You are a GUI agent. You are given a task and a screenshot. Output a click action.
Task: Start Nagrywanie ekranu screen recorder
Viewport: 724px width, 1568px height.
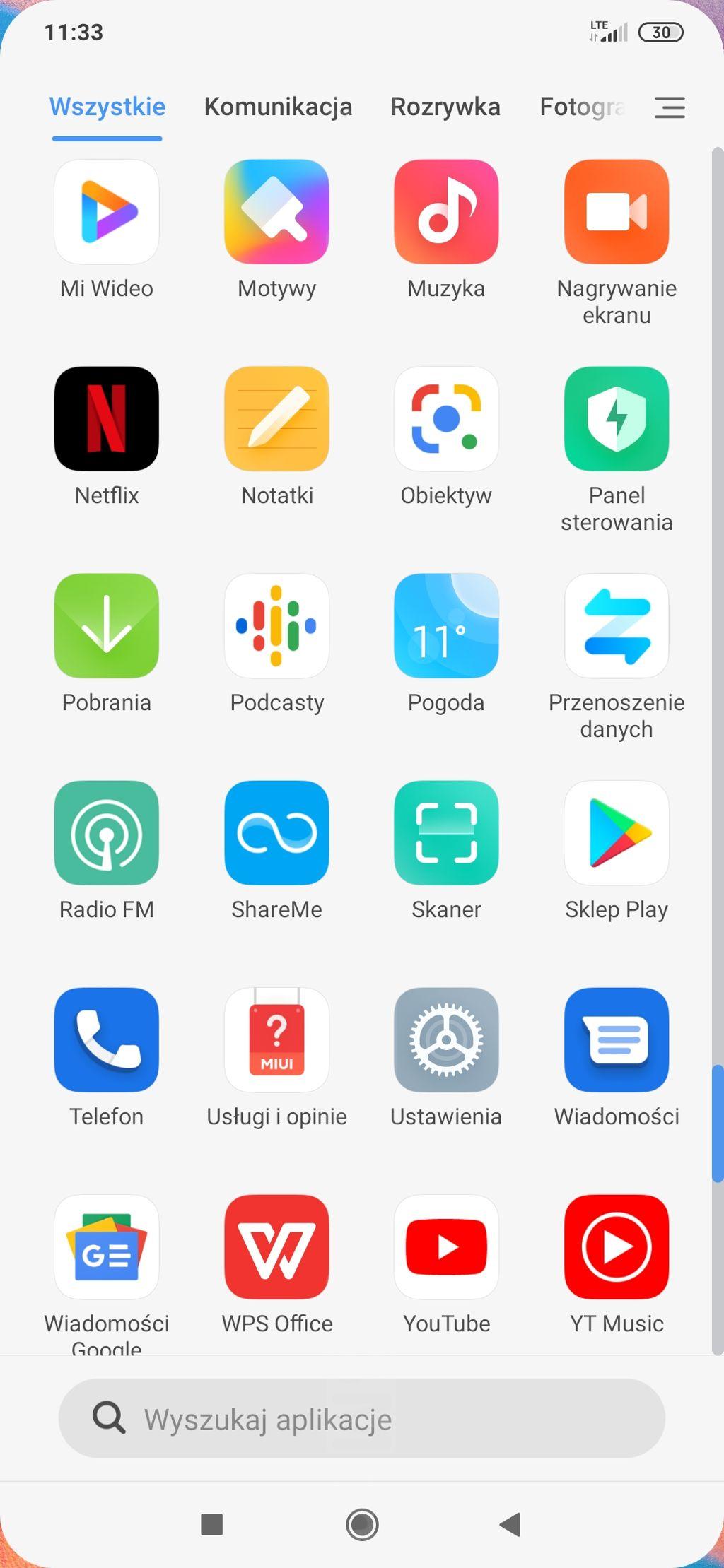pyautogui.click(x=616, y=212)
